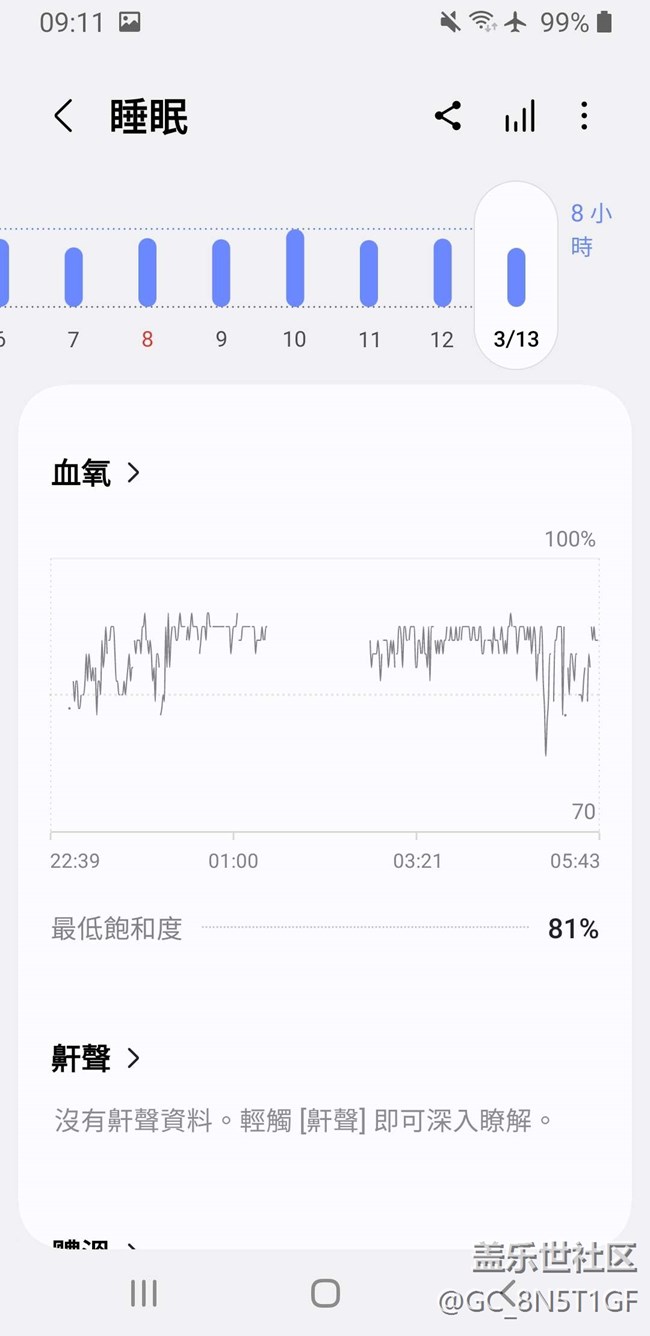Image resolution: width=650 pixels, height=1336 pixels.
Task: Open the recent apps button
Action: pyautogui.click(x=144, y=1293)
